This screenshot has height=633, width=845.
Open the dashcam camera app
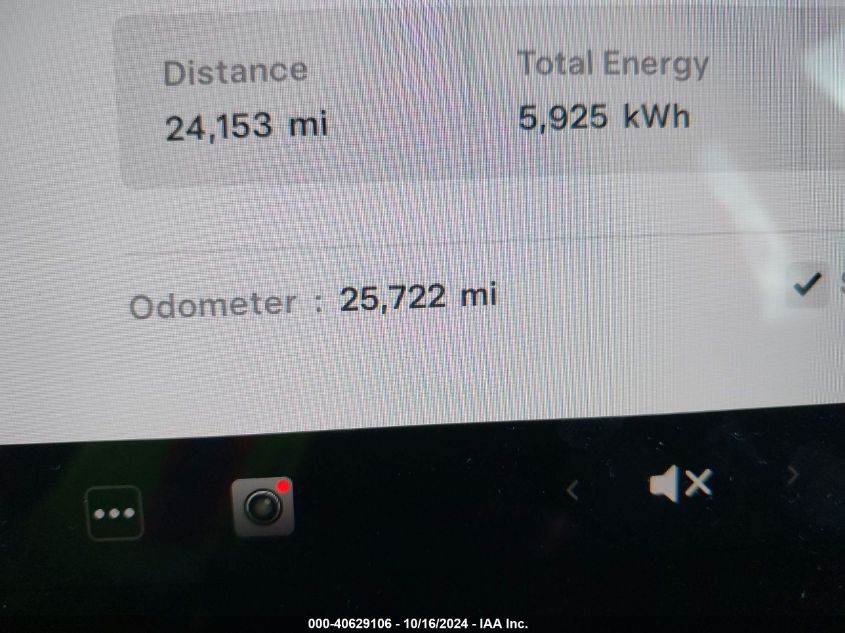tap(263, 507)
